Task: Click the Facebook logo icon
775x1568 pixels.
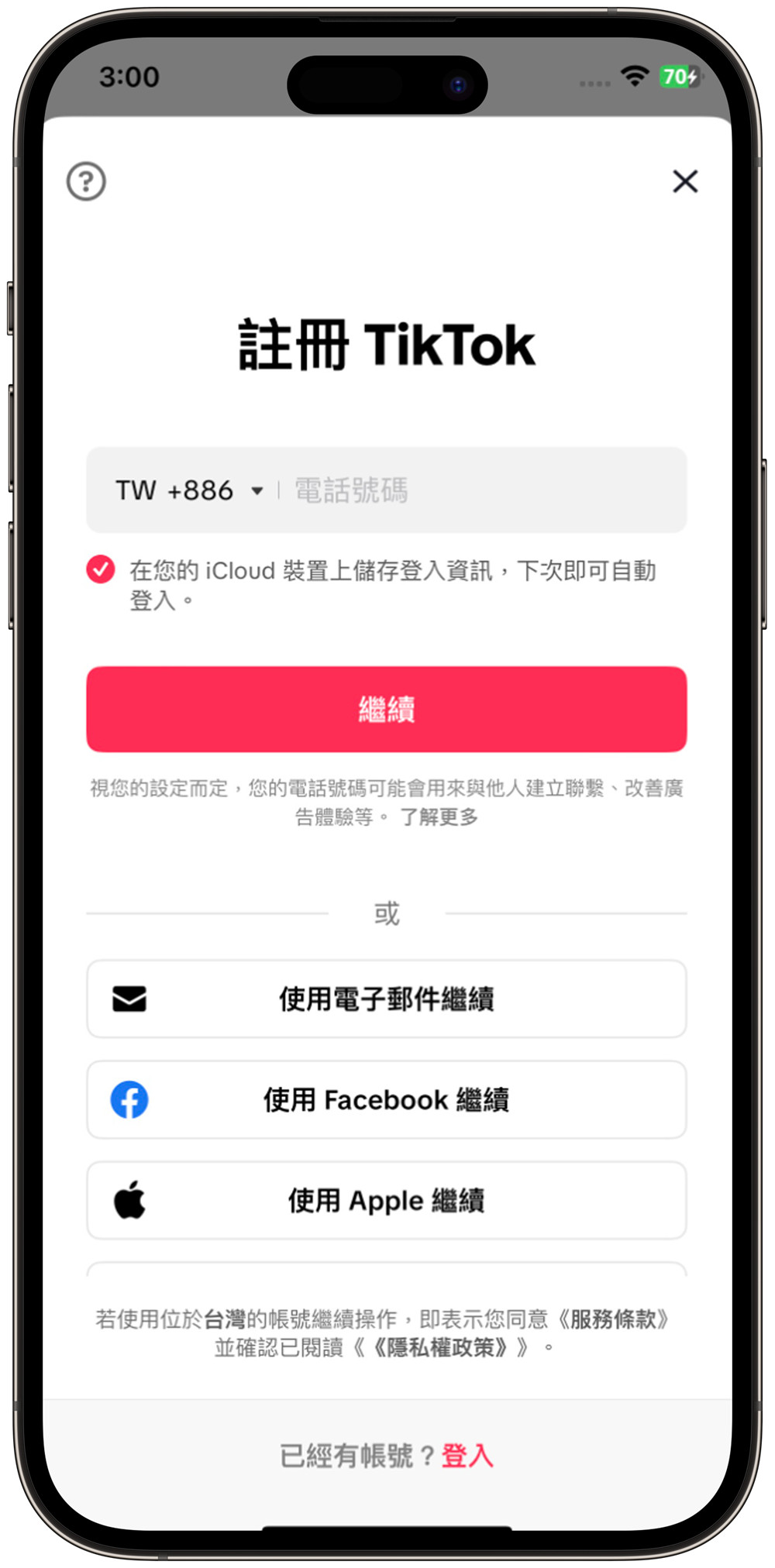Action: coord(129,1100)
